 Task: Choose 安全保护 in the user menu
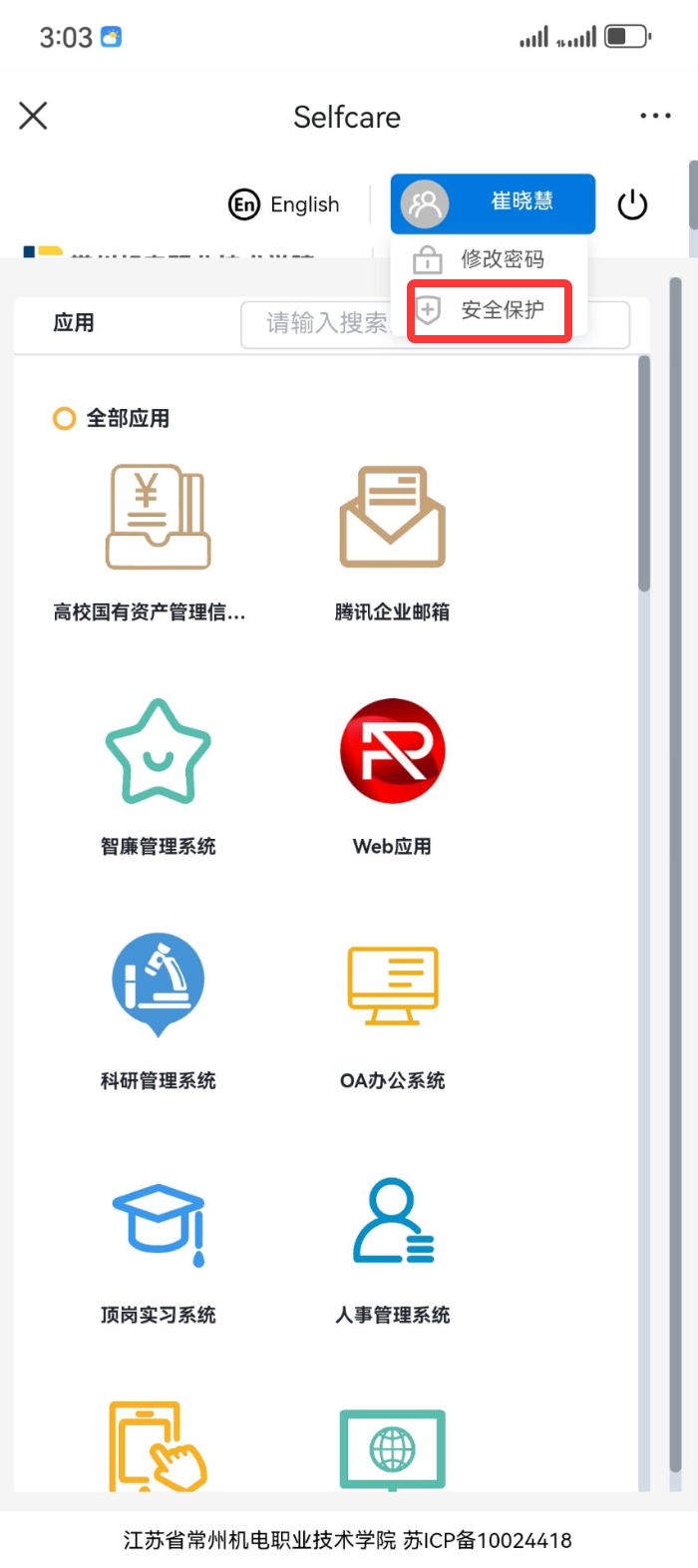click(x=489, y=310)
